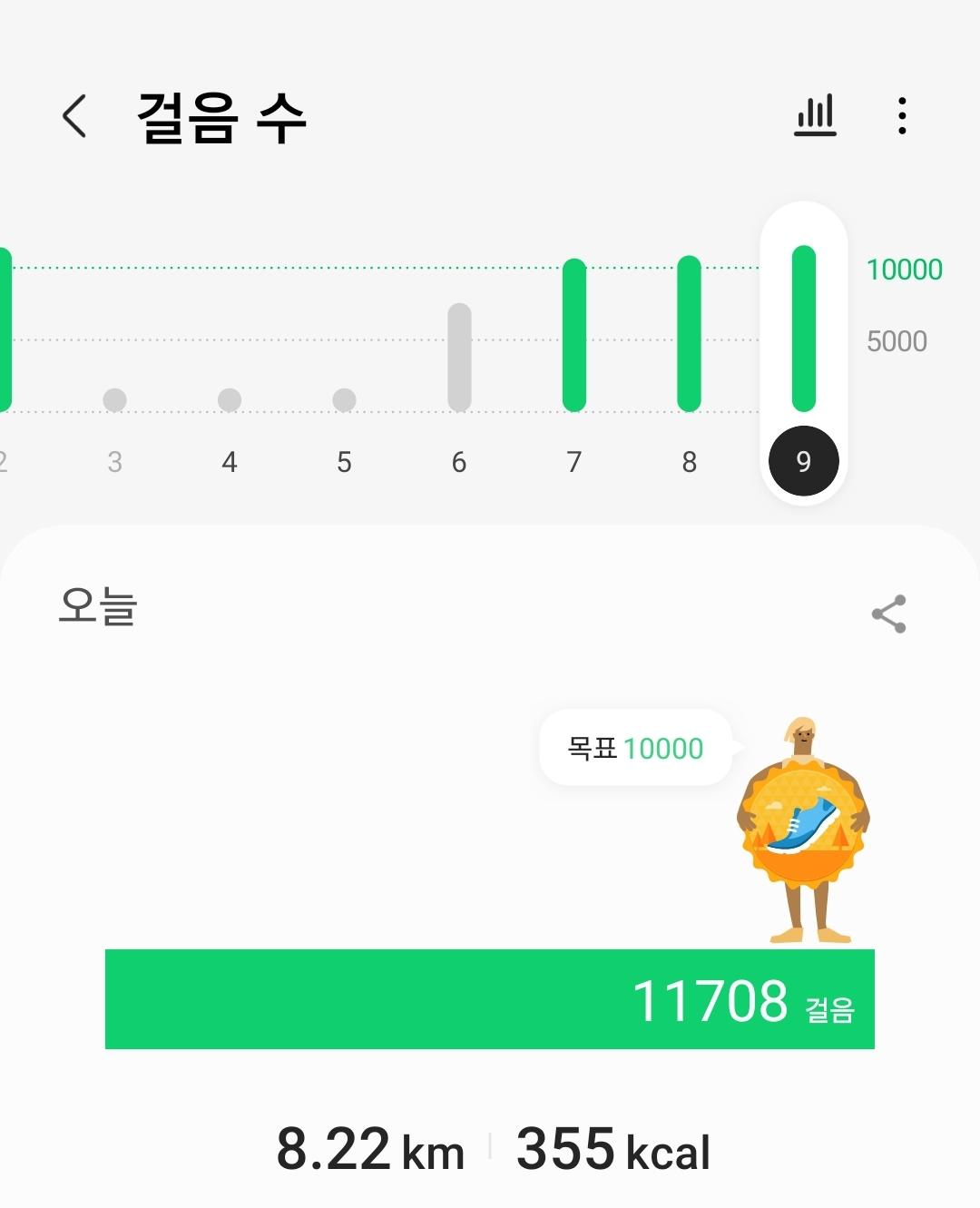The width and height of the screenshot is (980, 1208).
Task: Share today's step count
Action: point(888,614)
